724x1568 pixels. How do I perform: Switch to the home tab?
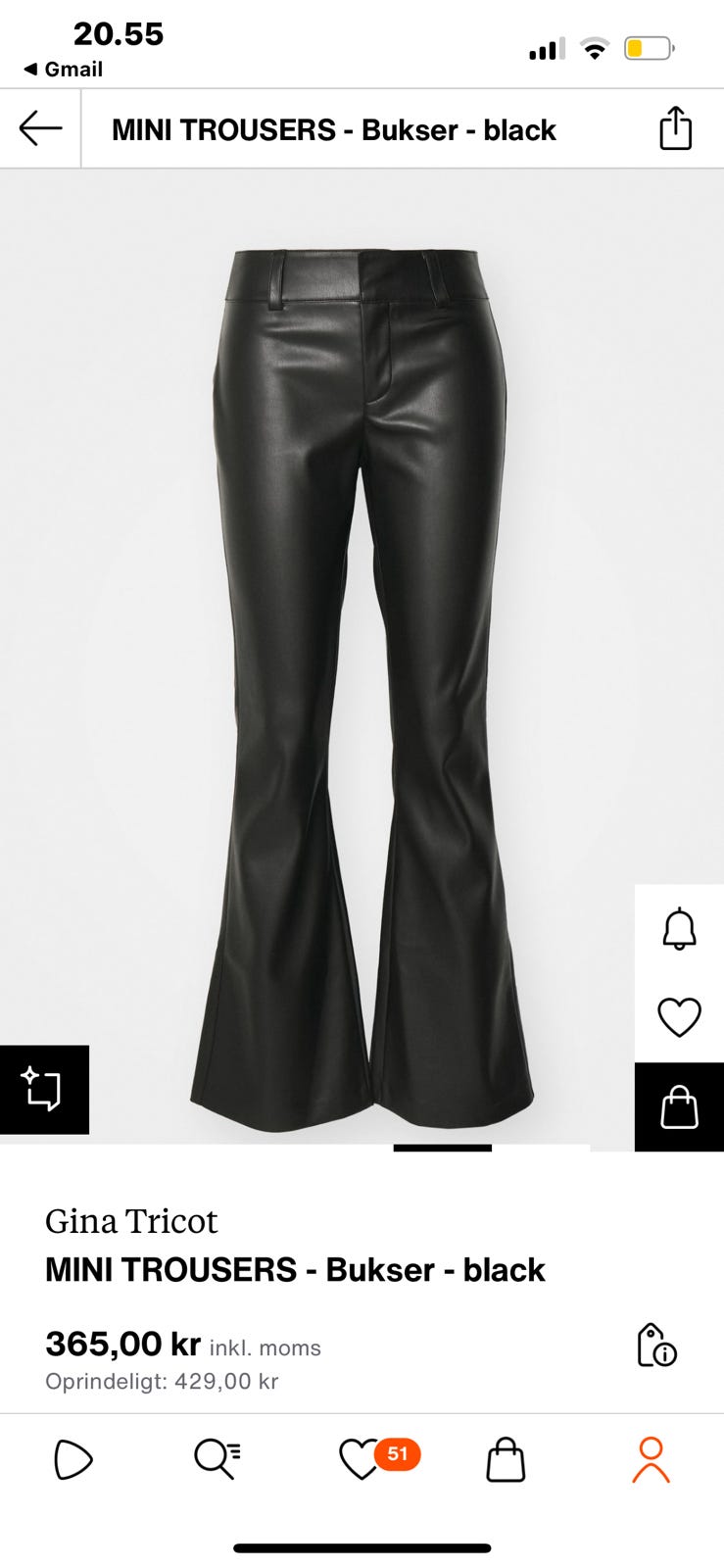tap(72, 1459)
